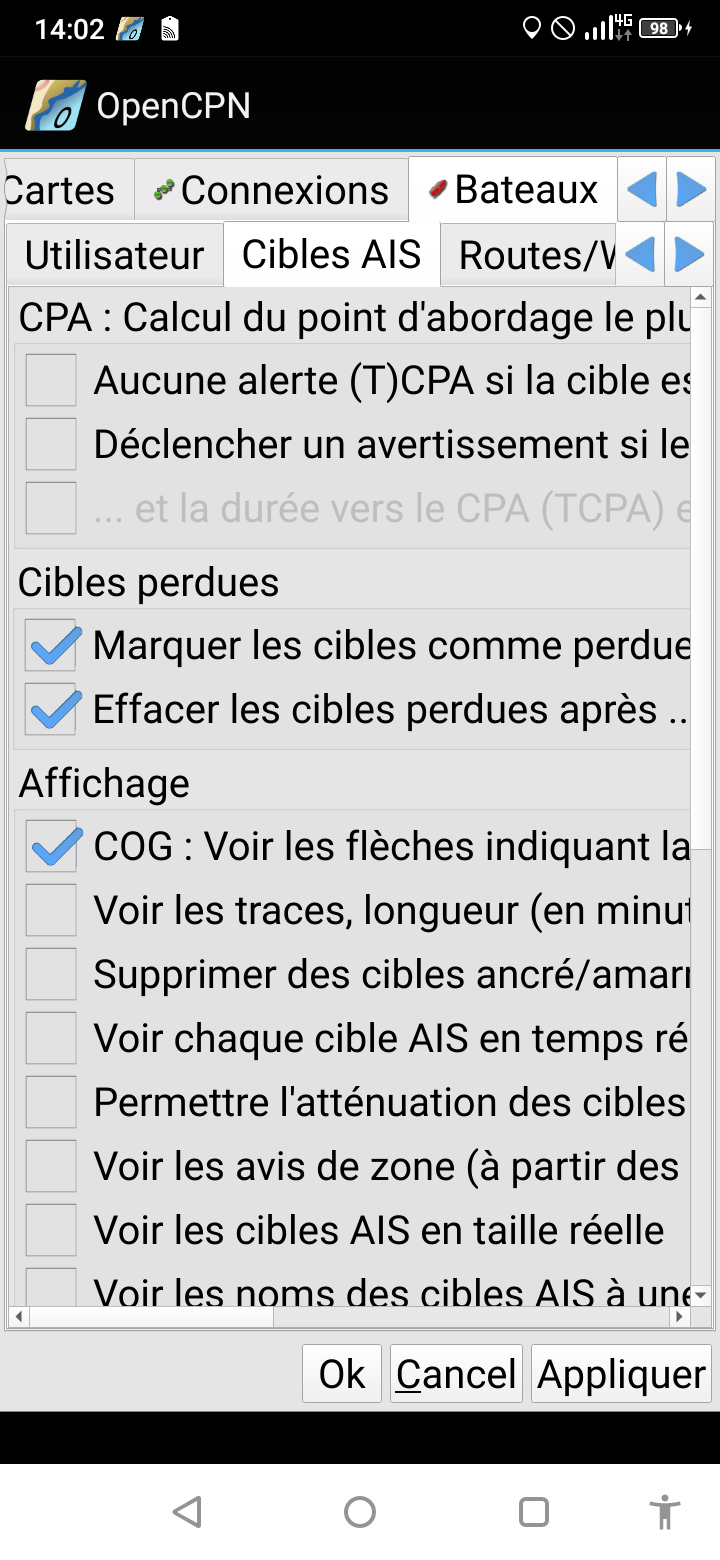The image size is (720, 1560).
Task: Tap right arrow of the top tab bar
Action: pyautogui.click(x=691, y=189)
